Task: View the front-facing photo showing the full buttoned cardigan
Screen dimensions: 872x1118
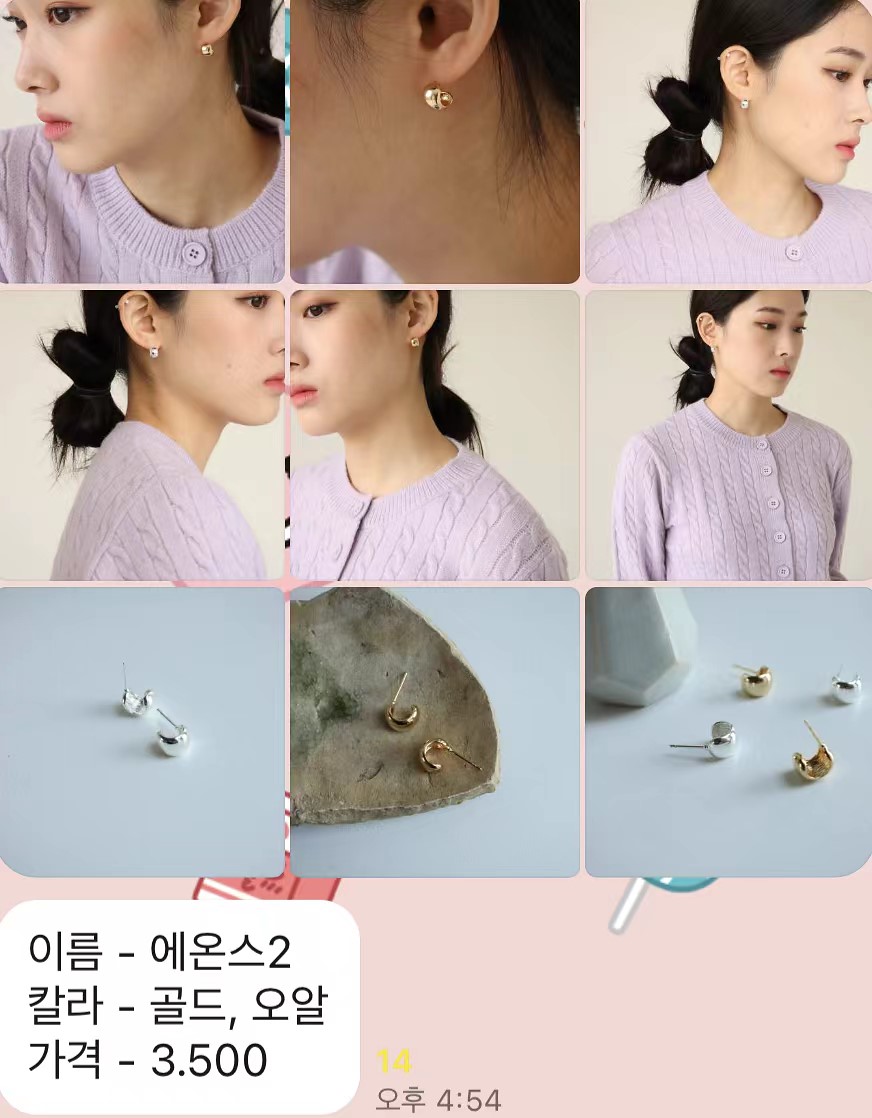Action: (728, 435)
